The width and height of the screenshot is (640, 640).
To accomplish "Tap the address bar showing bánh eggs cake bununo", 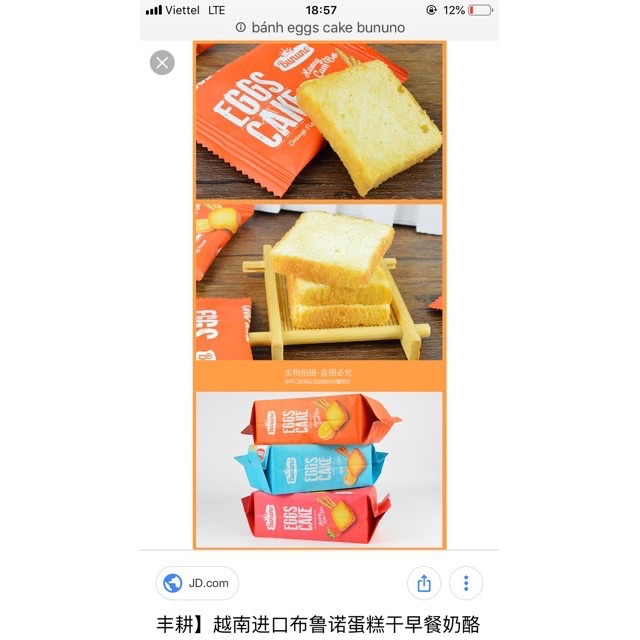I will (x=320, y=28).
